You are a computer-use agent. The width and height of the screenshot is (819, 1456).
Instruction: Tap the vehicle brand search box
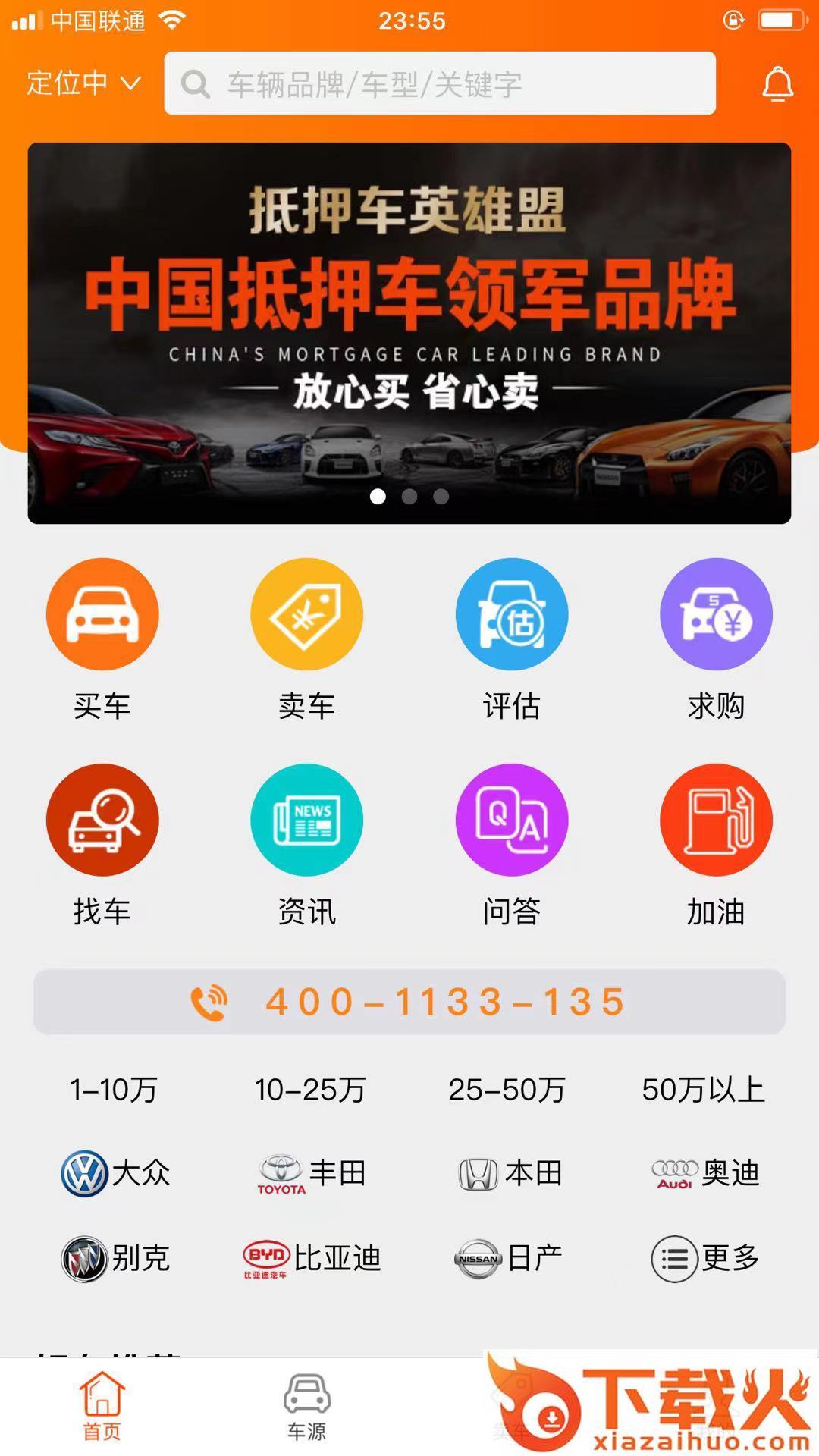pos(440,83)
